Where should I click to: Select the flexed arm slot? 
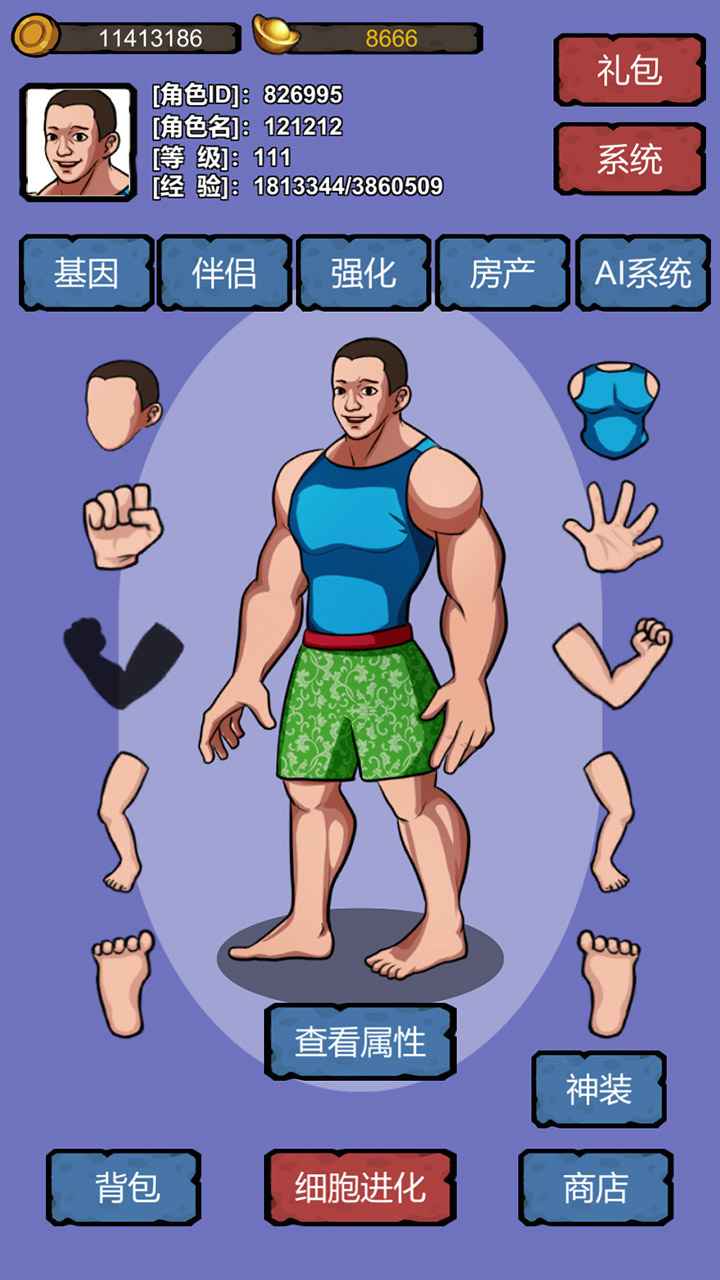click(612, 660)
